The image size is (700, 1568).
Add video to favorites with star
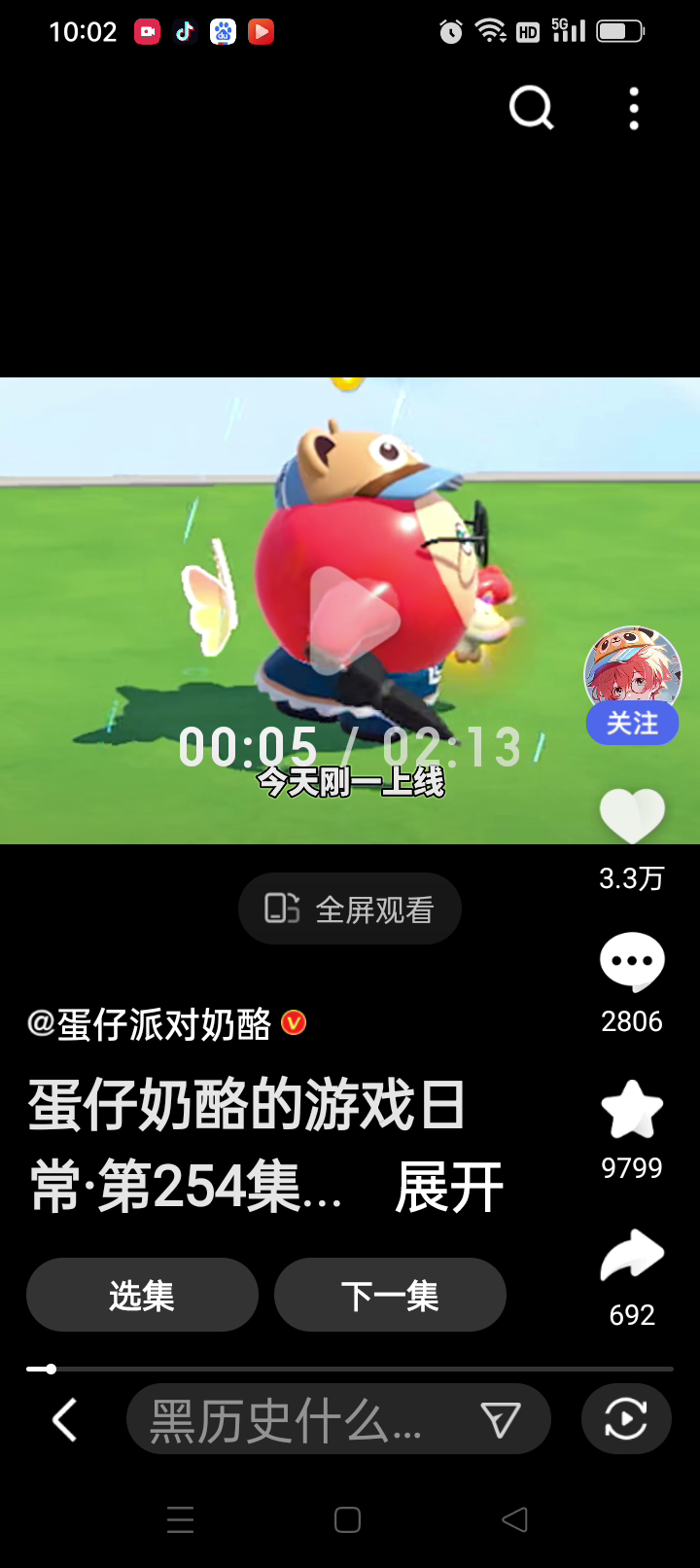[x=632, y=1110]
